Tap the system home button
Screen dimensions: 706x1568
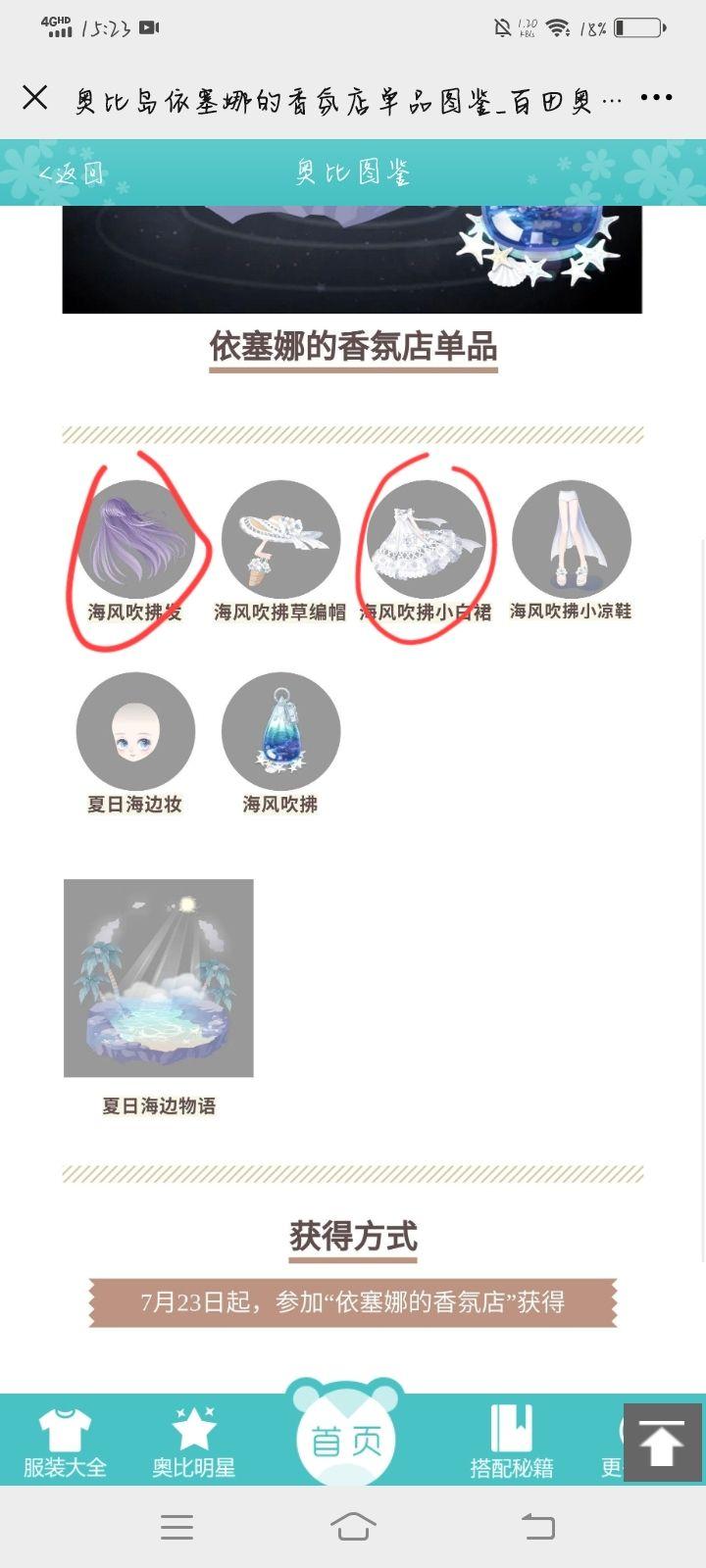353,1527
